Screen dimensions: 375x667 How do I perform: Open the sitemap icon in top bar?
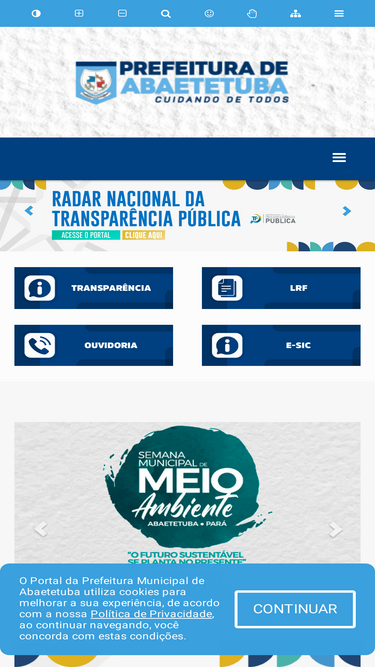pyautogui.click(x=295, y=14)
